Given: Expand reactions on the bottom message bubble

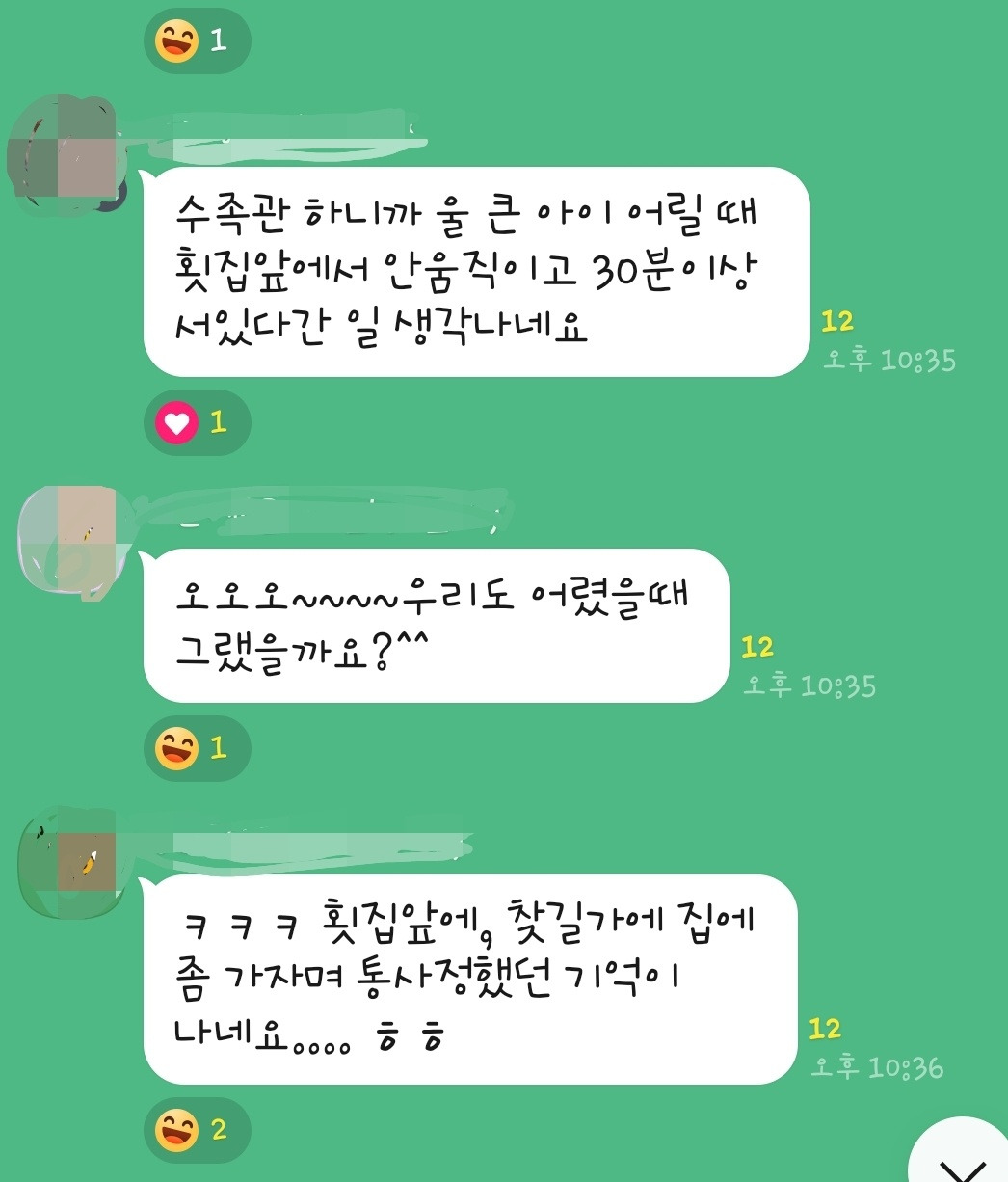Looking at the screenshot, I should (x=196, y=1131).
